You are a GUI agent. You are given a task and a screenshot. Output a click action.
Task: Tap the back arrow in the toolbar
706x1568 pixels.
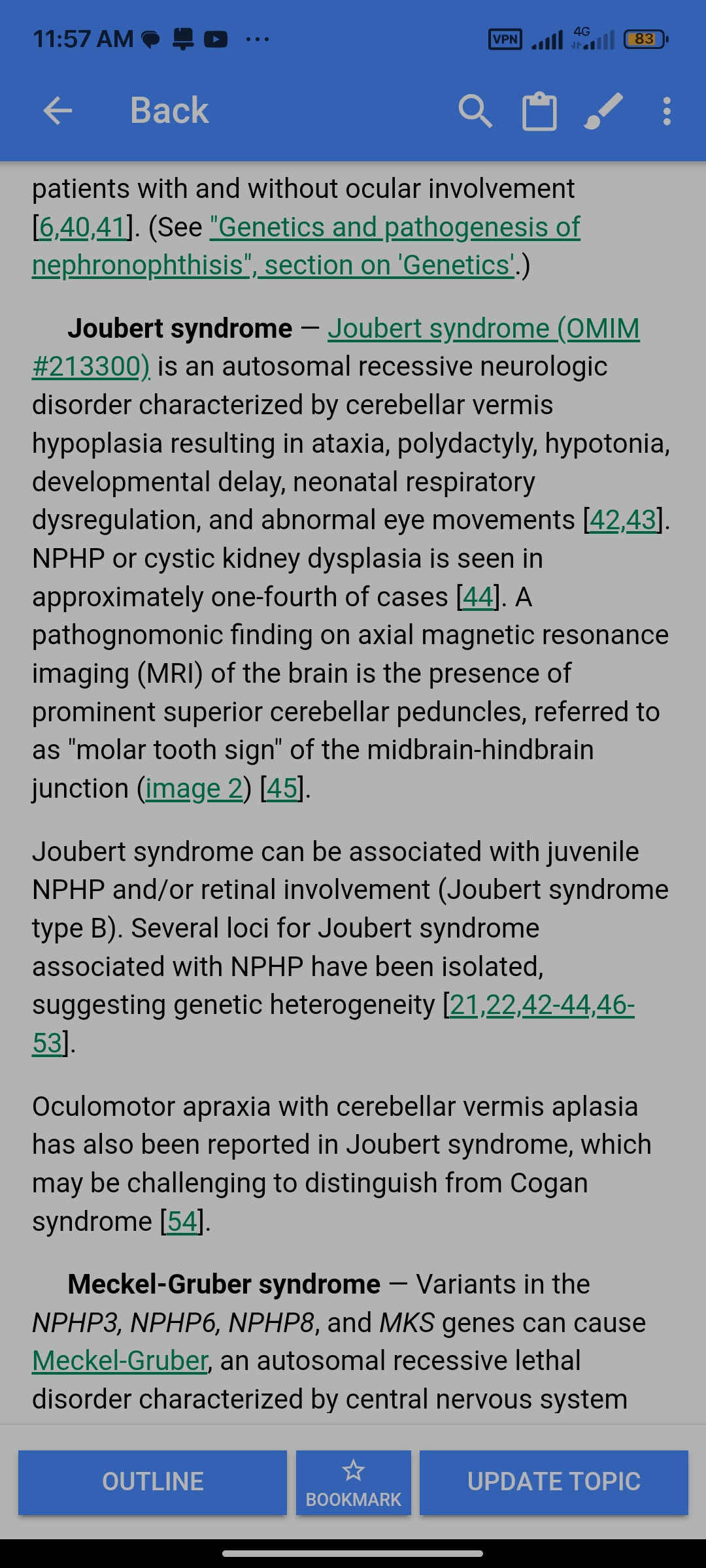[58, 111]
